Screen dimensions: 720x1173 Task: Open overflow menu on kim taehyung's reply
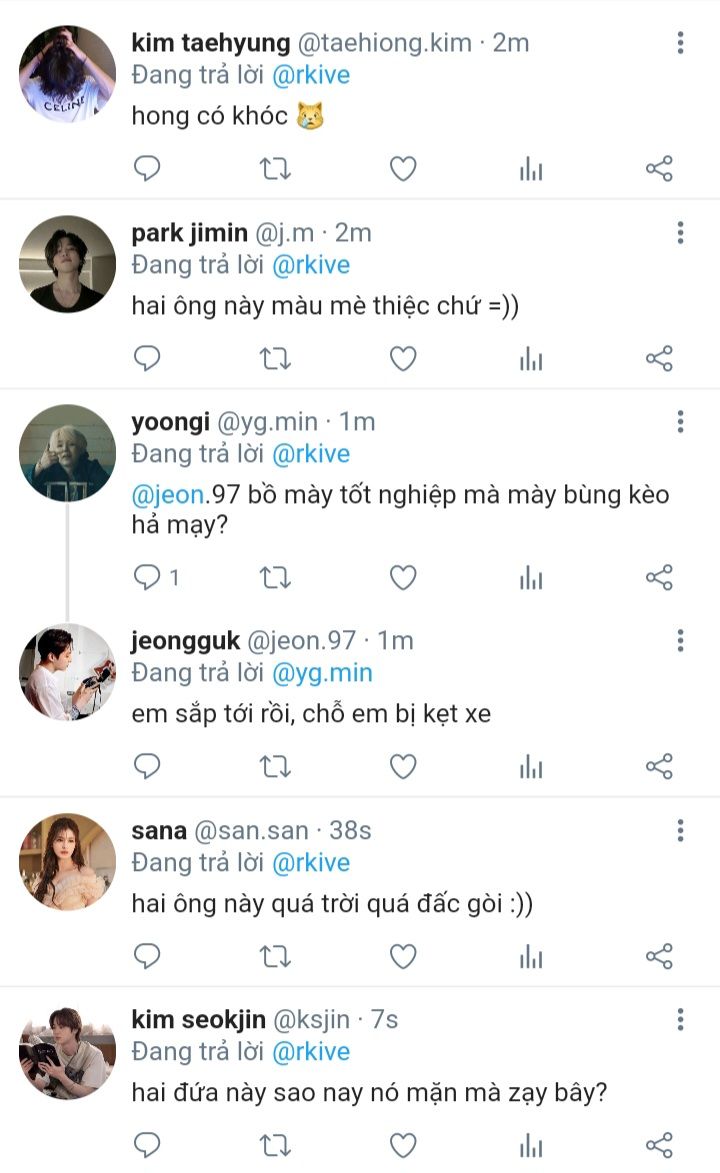(x=680, y=43)
